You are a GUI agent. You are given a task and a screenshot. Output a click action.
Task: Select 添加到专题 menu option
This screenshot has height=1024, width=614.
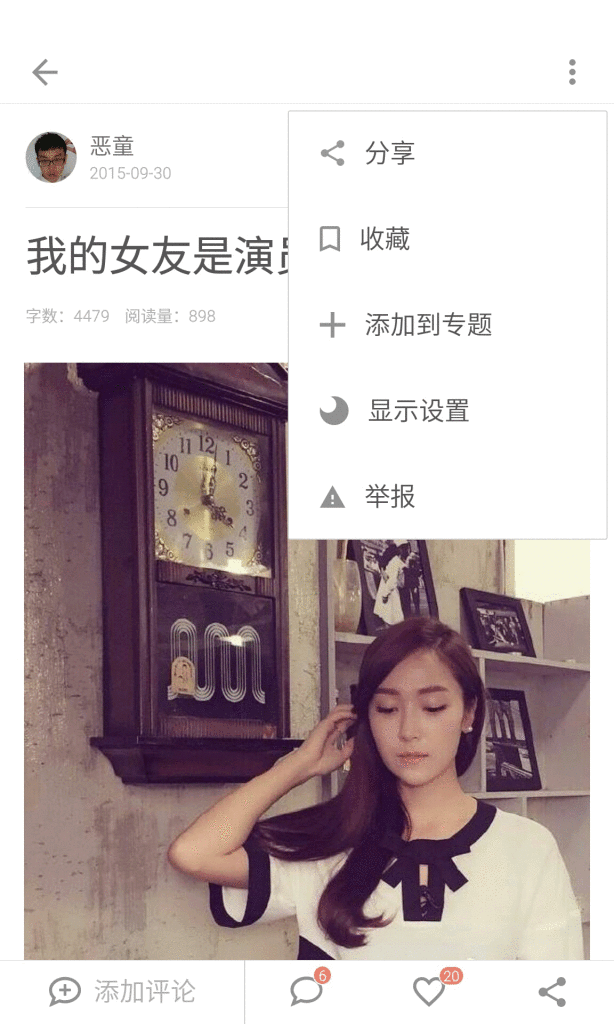428,325
